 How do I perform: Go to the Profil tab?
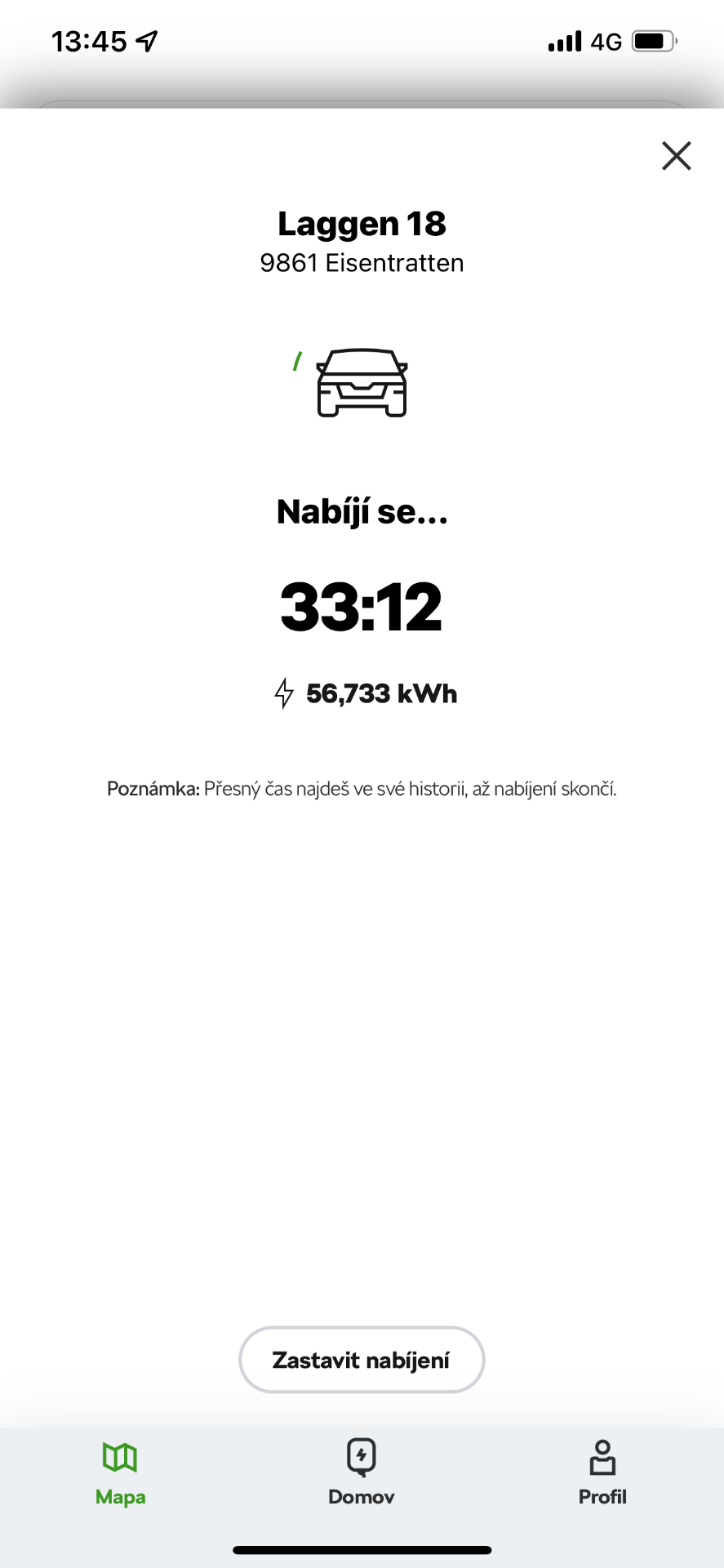602,1473
